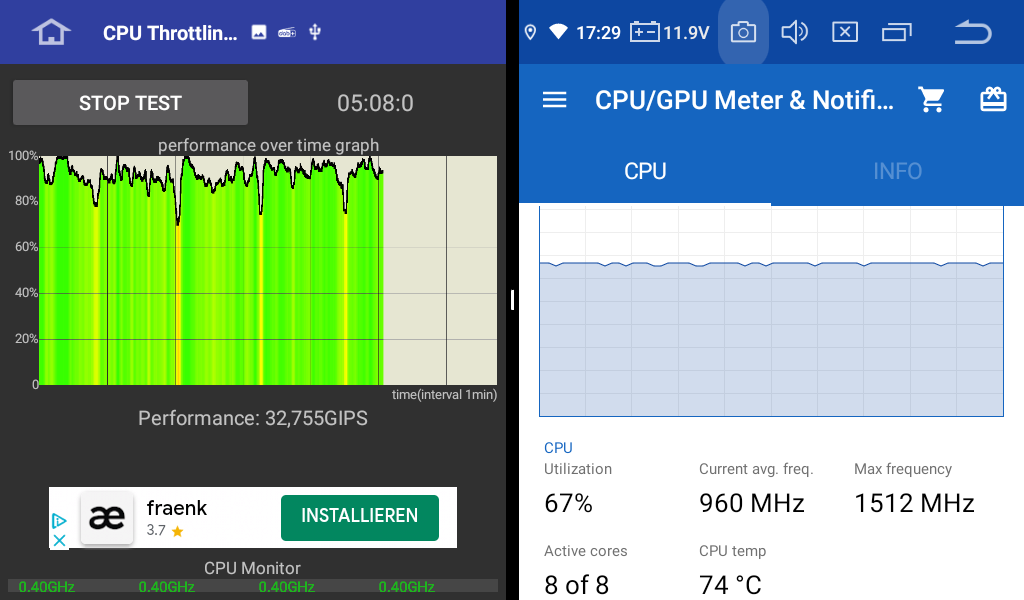Screen dimensions: 1024x600
Task: Take a screenshot with the camera icon
Action: [743, 33]
